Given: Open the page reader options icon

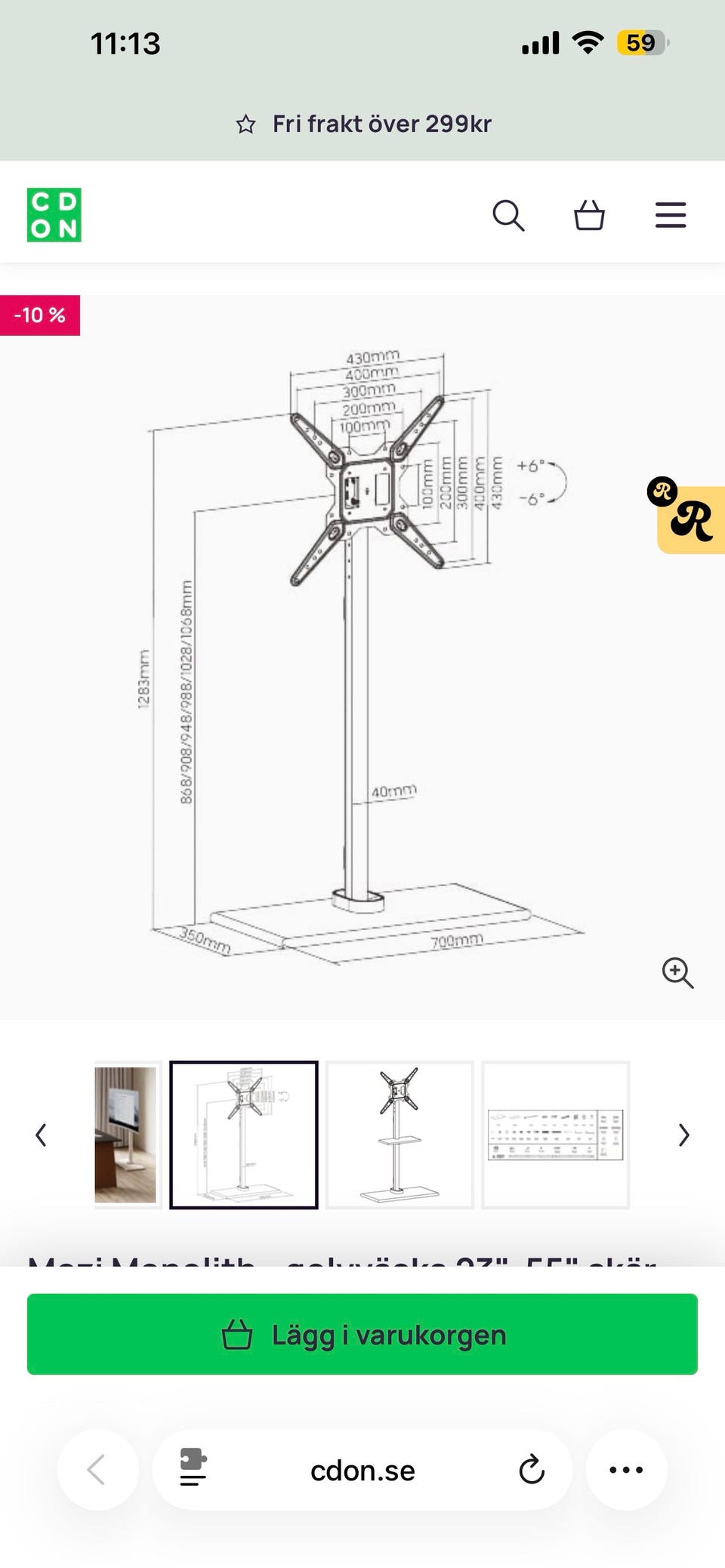Looking at the screenshot, I should 193,1470.
